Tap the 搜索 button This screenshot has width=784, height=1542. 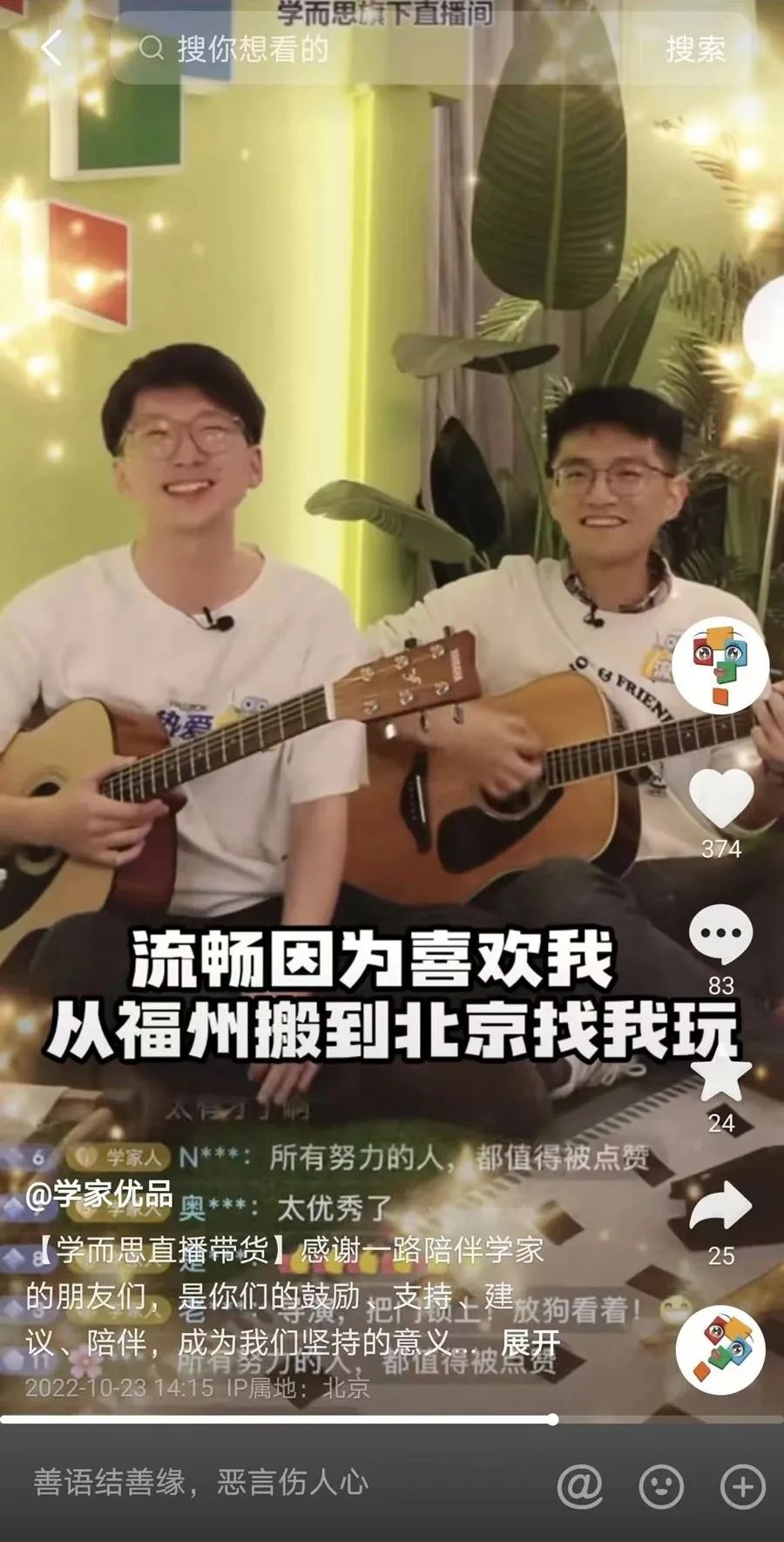(695, 49)
